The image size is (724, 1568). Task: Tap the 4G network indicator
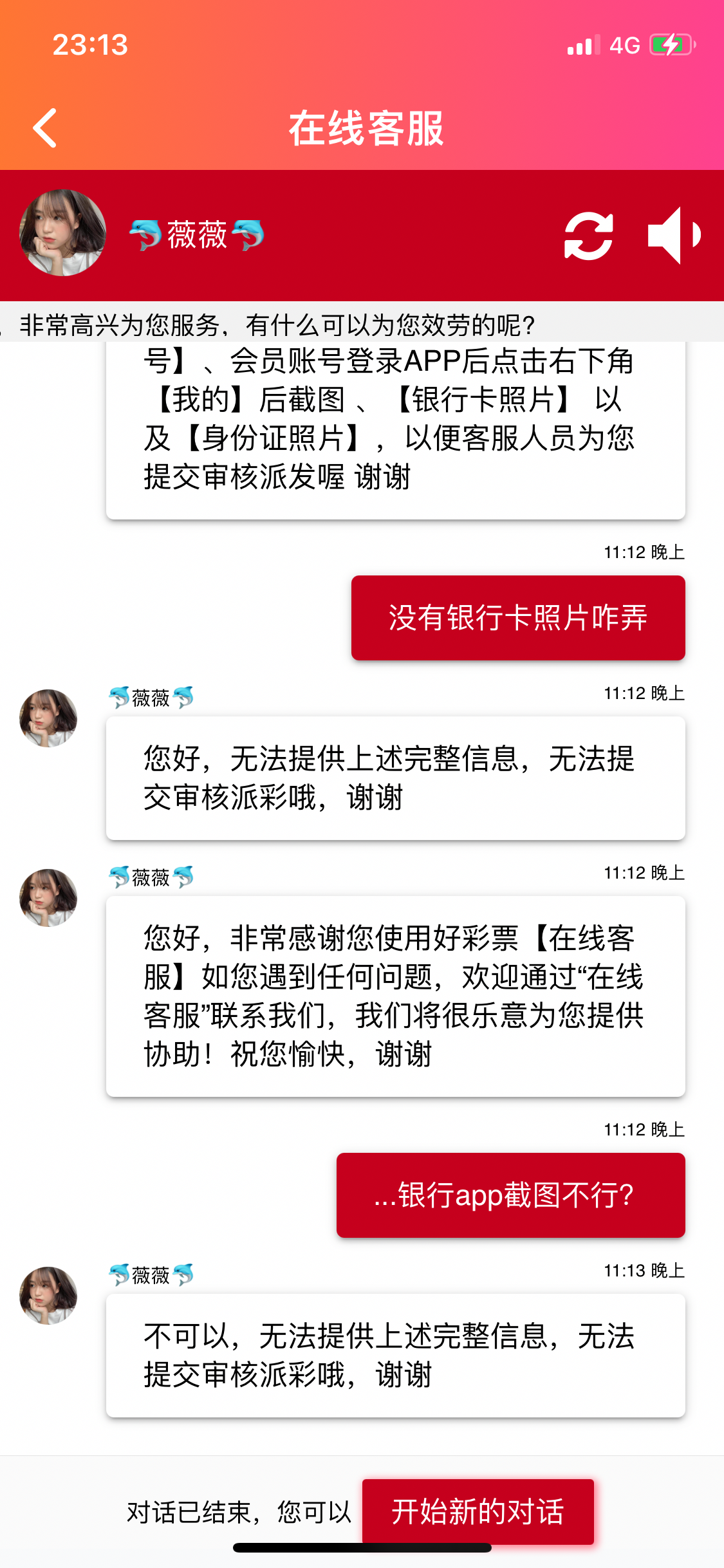(x=623, y=44)
